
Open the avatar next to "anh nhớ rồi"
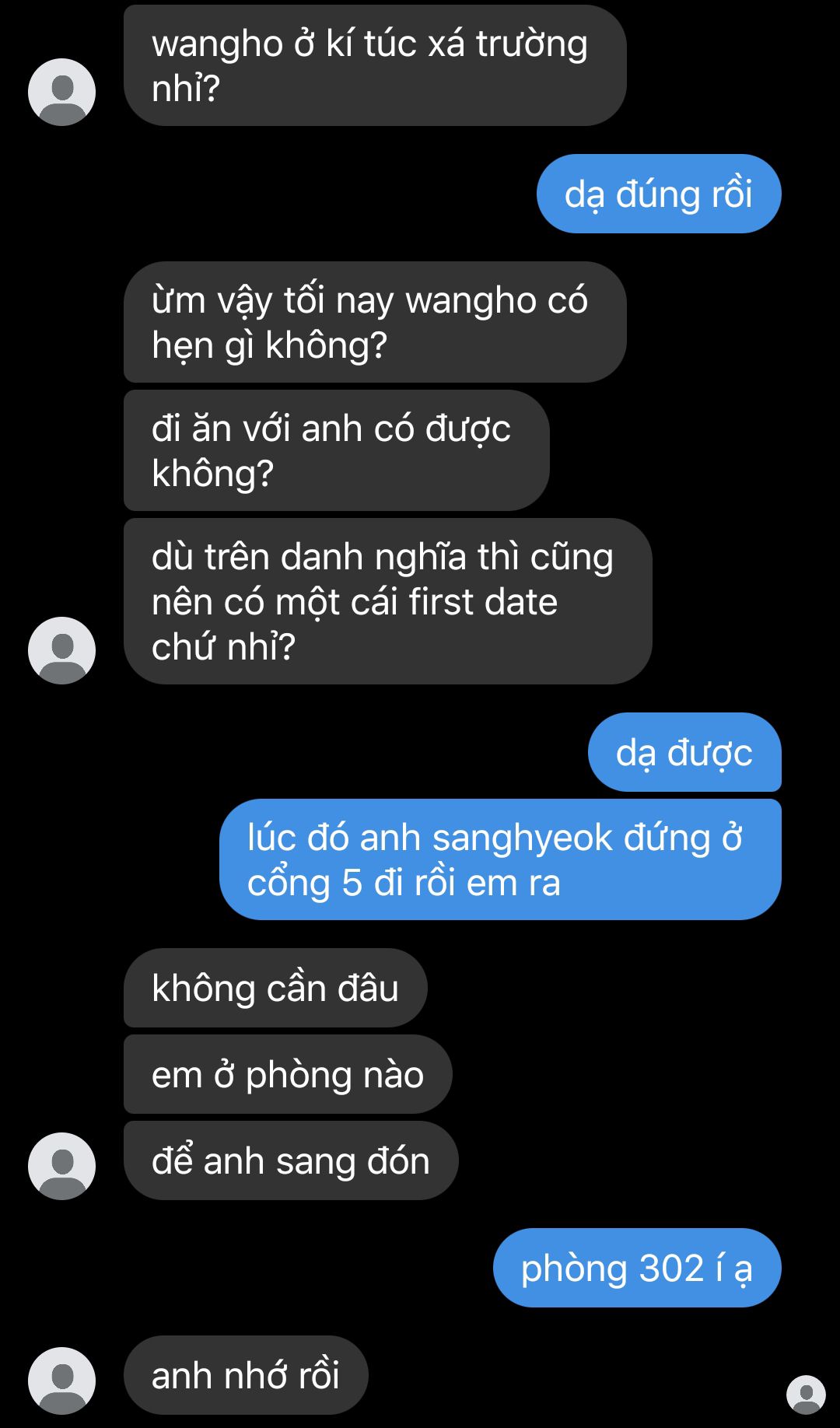pyautogui.click(x=61, y=1380)
